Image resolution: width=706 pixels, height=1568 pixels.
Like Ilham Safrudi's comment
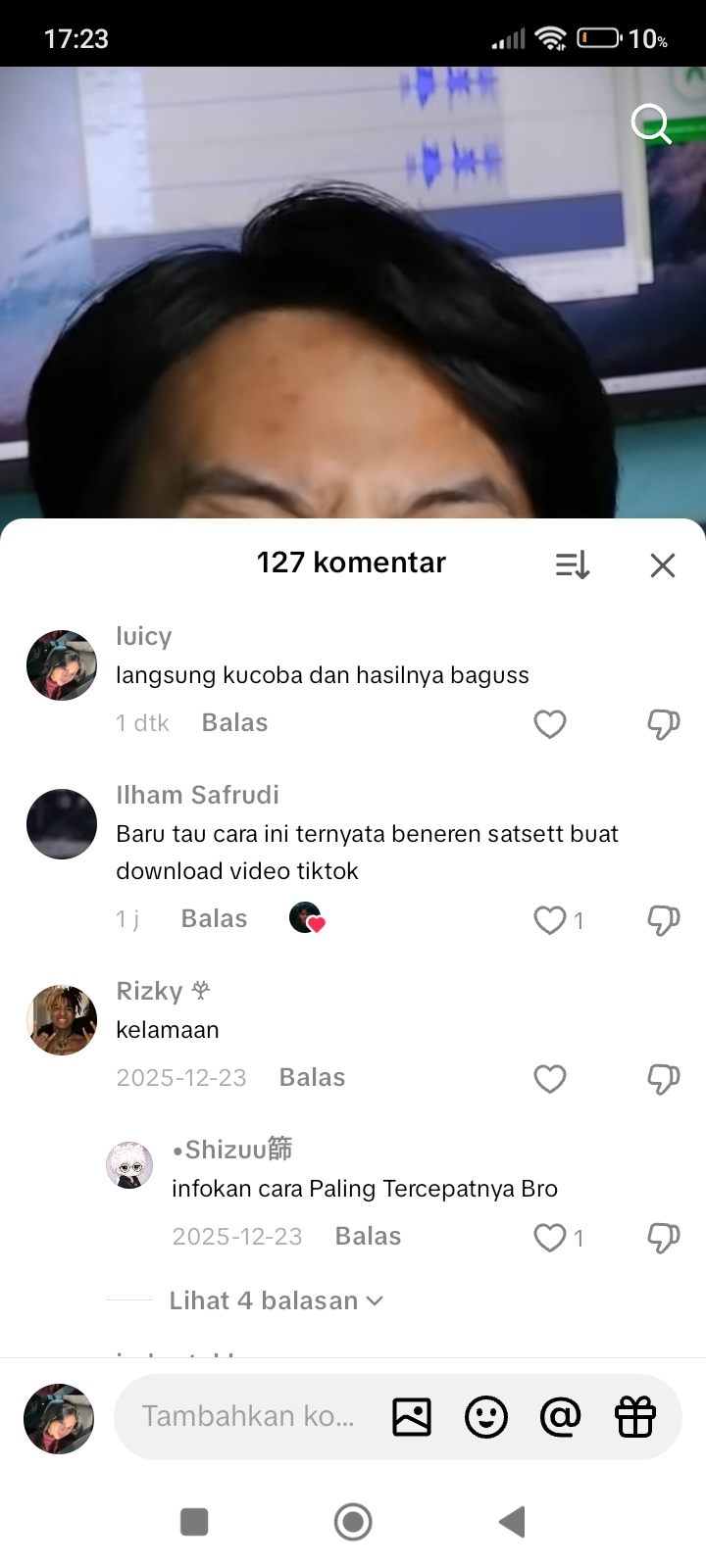click(x=550, y=920)
